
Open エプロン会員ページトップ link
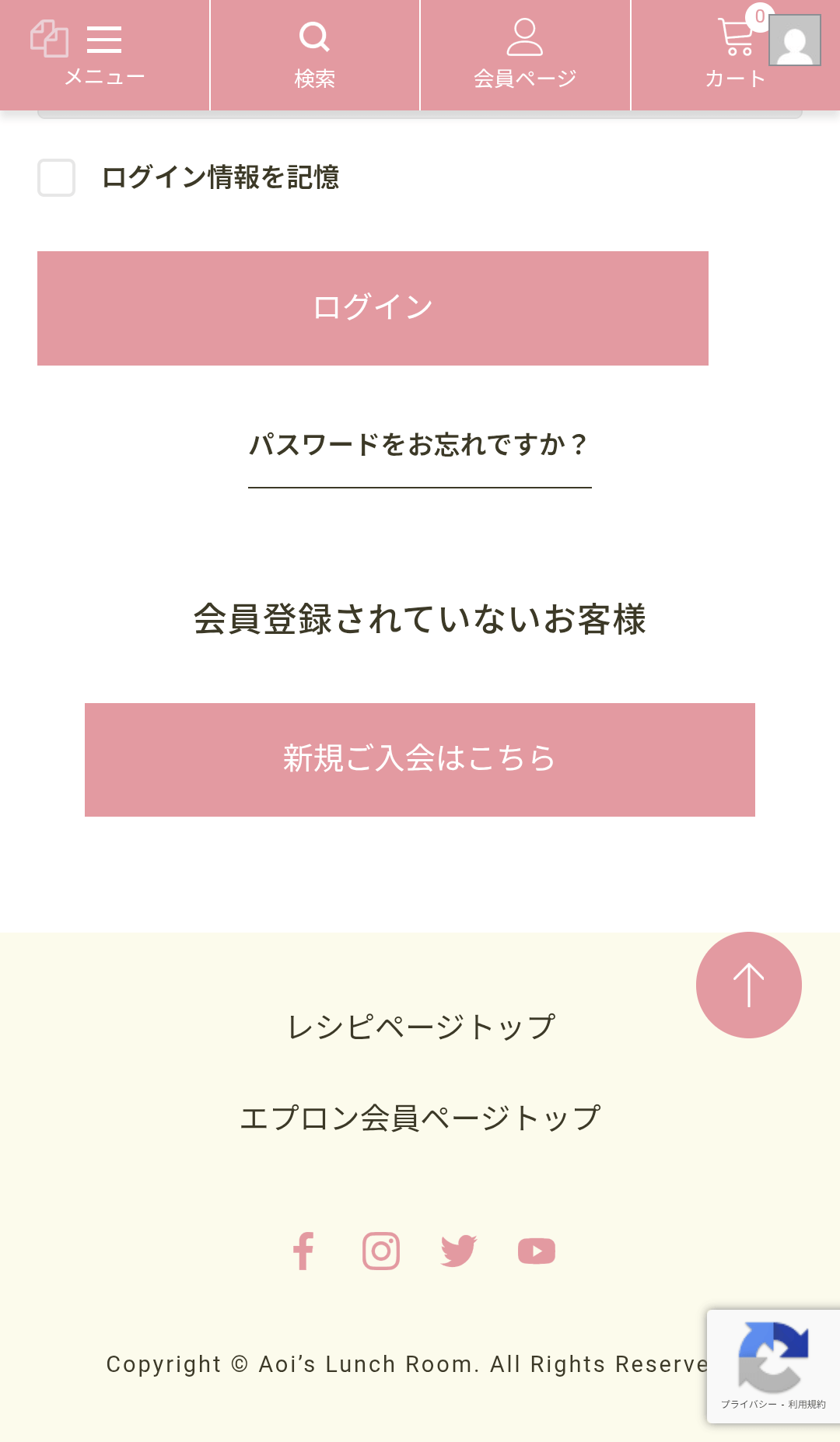420,1115
